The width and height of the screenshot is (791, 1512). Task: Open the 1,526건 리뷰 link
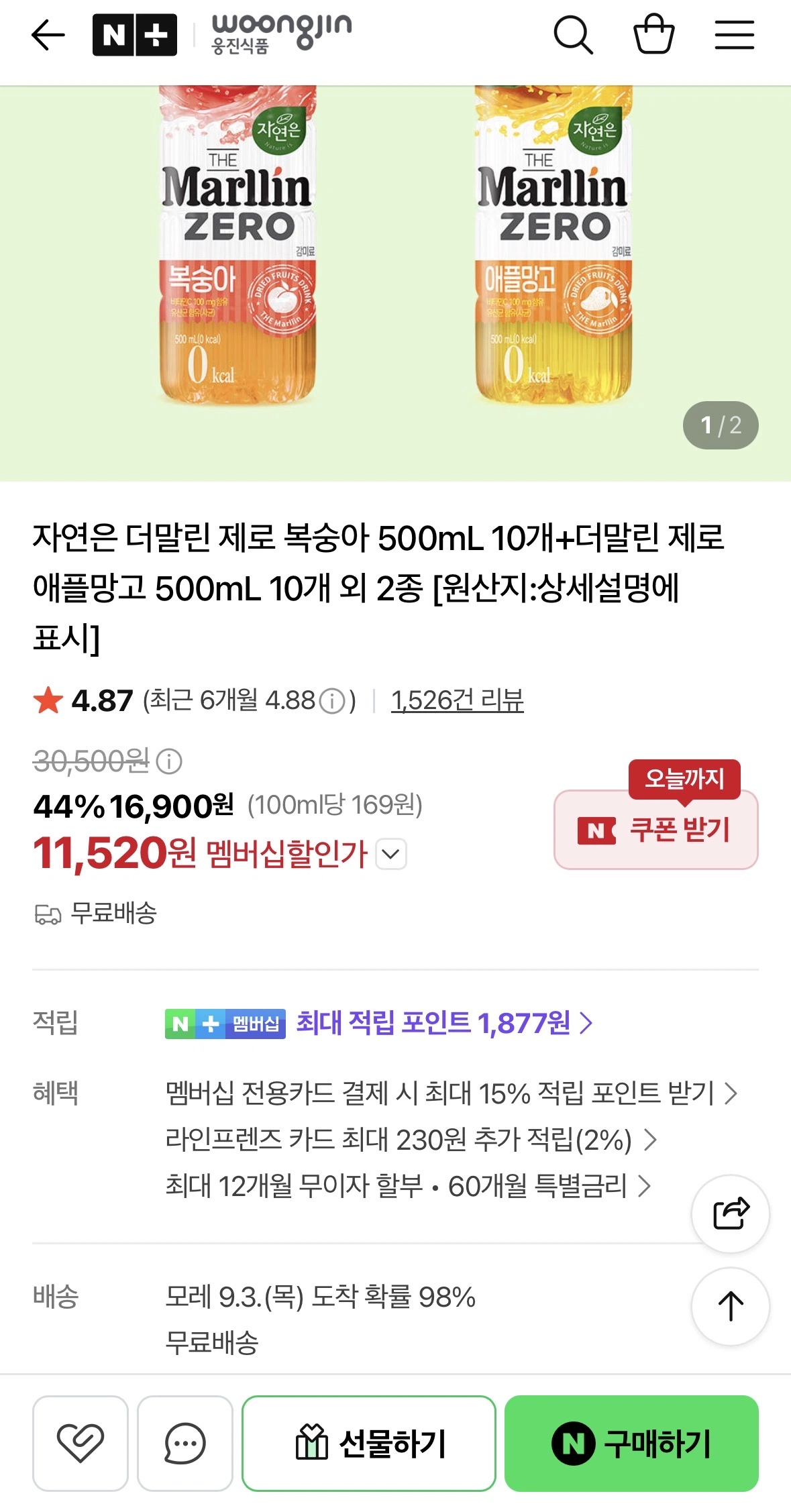click(x=457, y=700)
